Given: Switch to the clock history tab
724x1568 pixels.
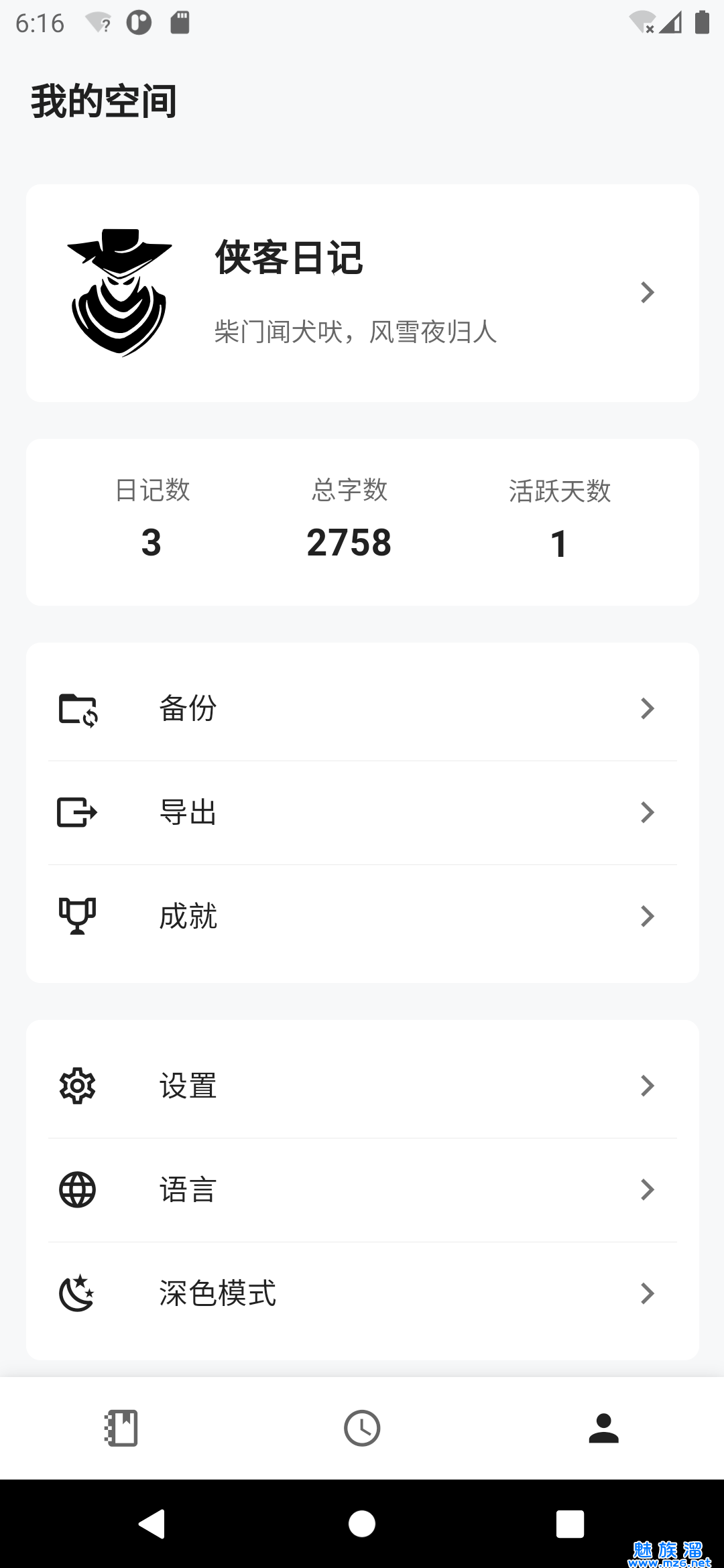Looking at the screenshot, I should 362,1428.
